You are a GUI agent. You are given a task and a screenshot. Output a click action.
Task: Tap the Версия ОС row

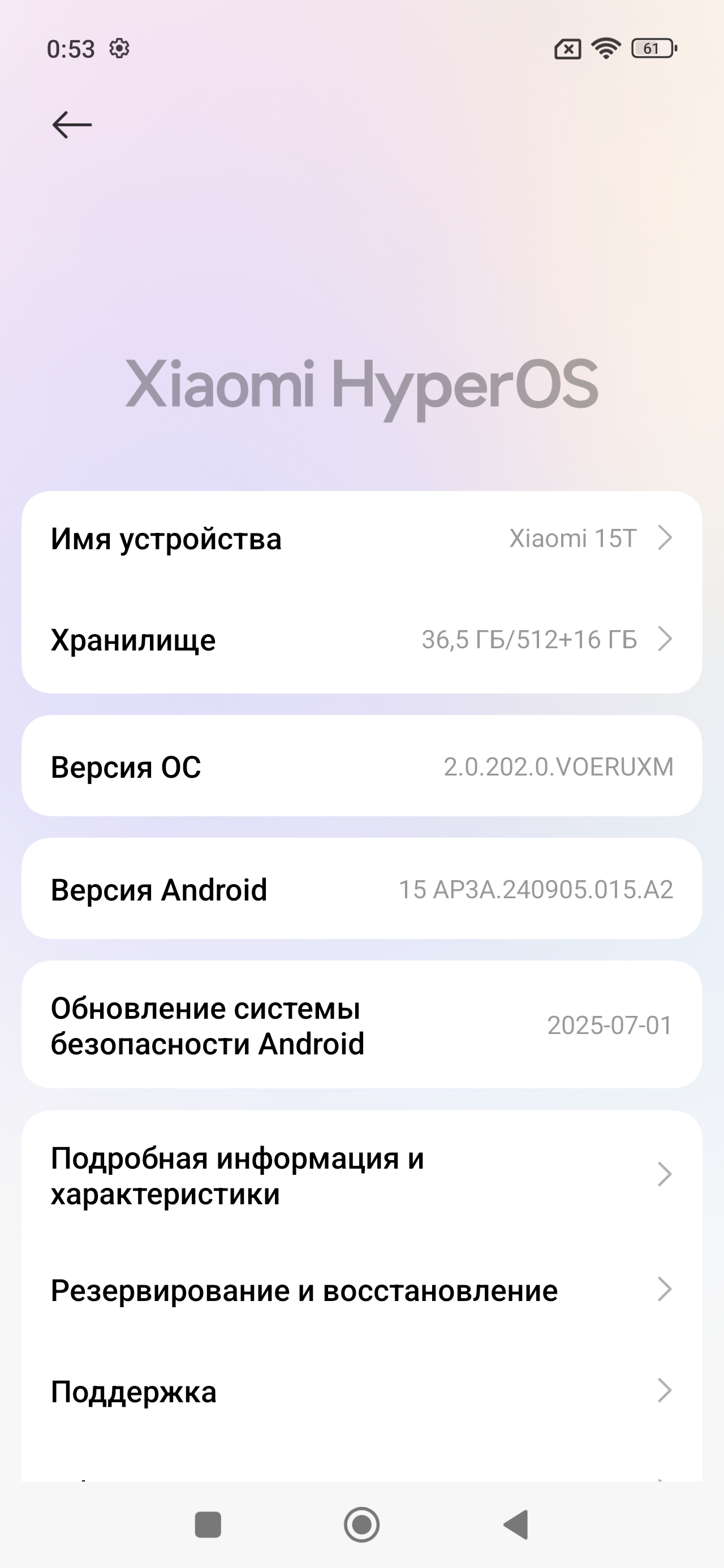tap(361, 767)
